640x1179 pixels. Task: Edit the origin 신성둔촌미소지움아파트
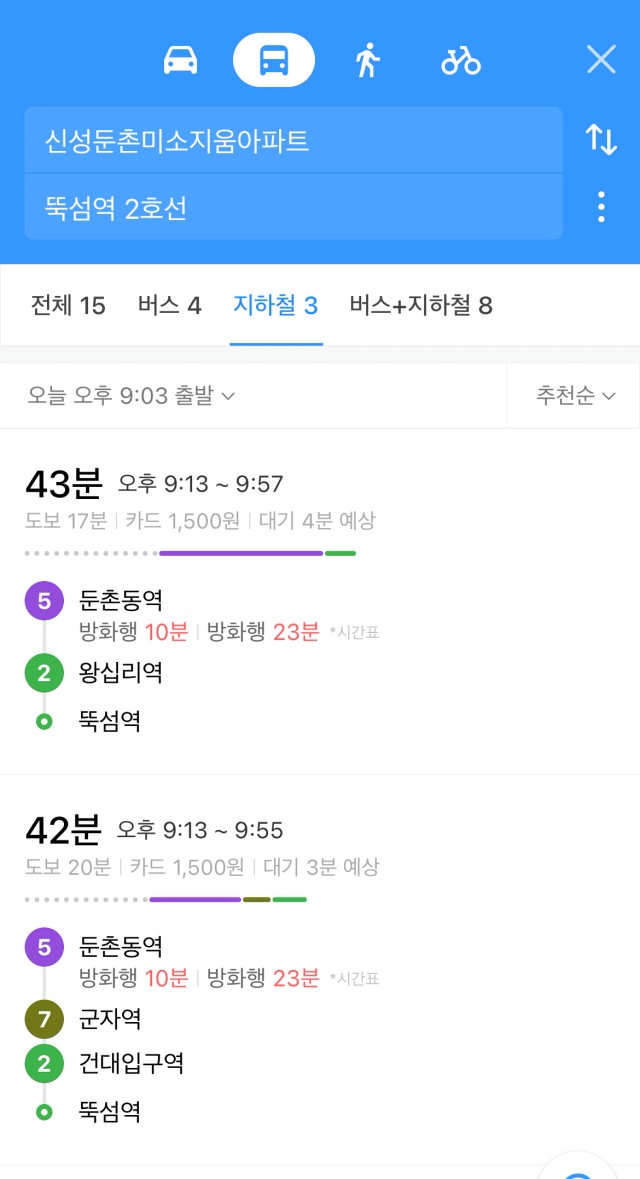[x=293, y=140]
